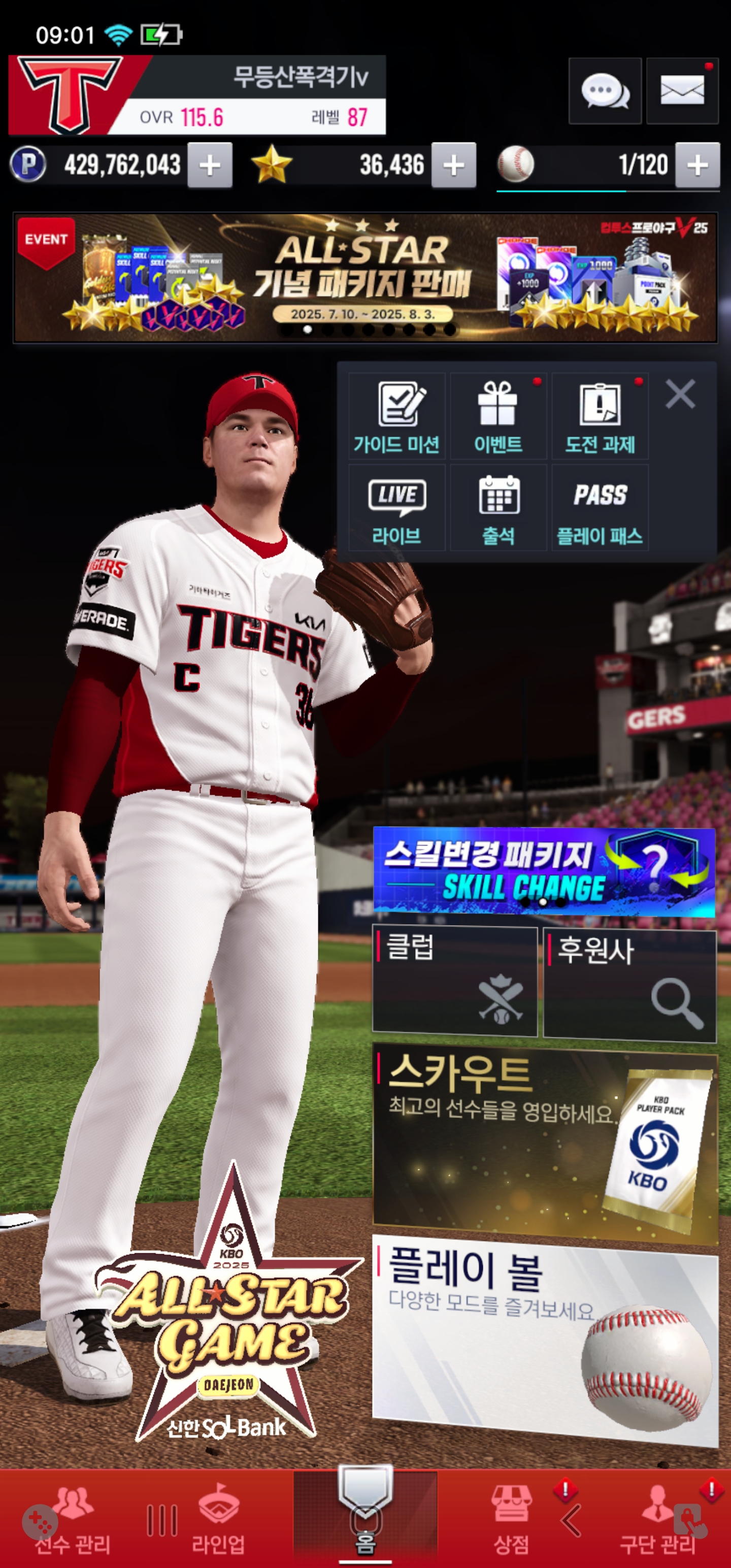Open 도전 과제

click(600, 416)
